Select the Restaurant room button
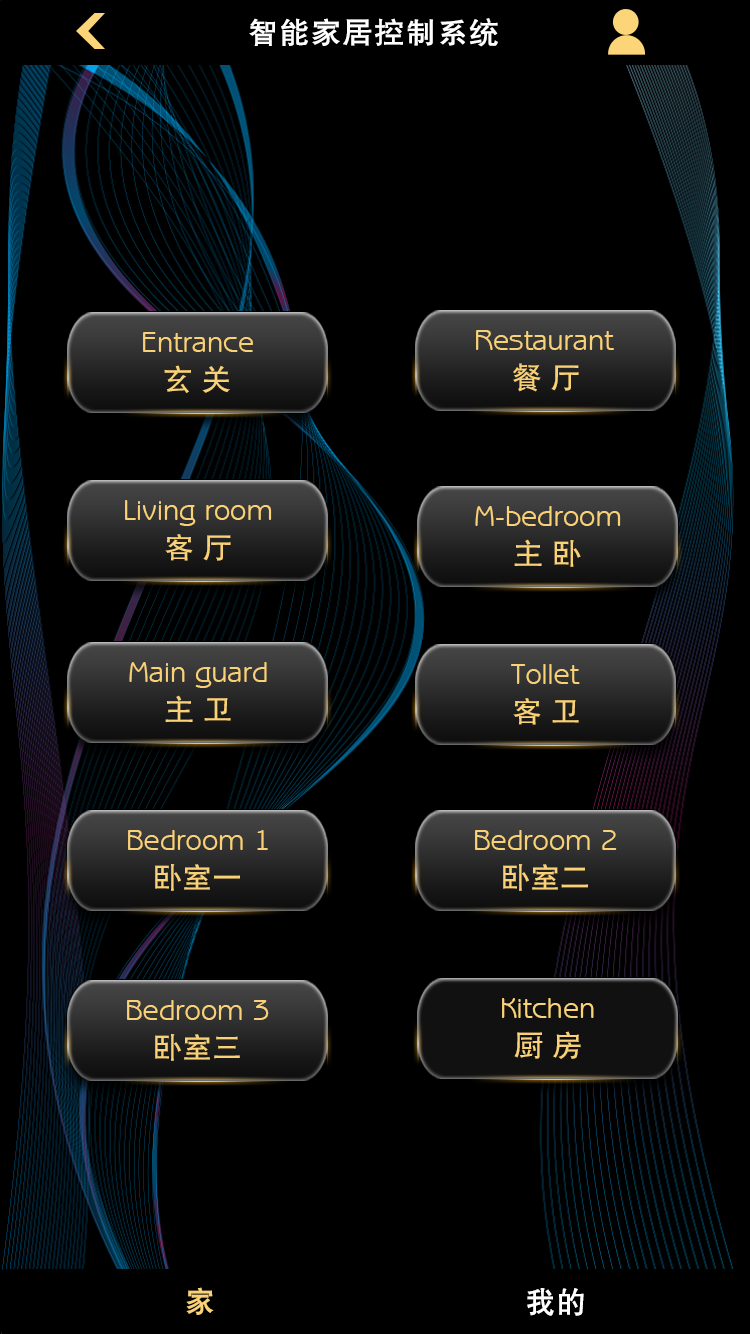Screen dimensions: 750x1334 tap(545, 360)
